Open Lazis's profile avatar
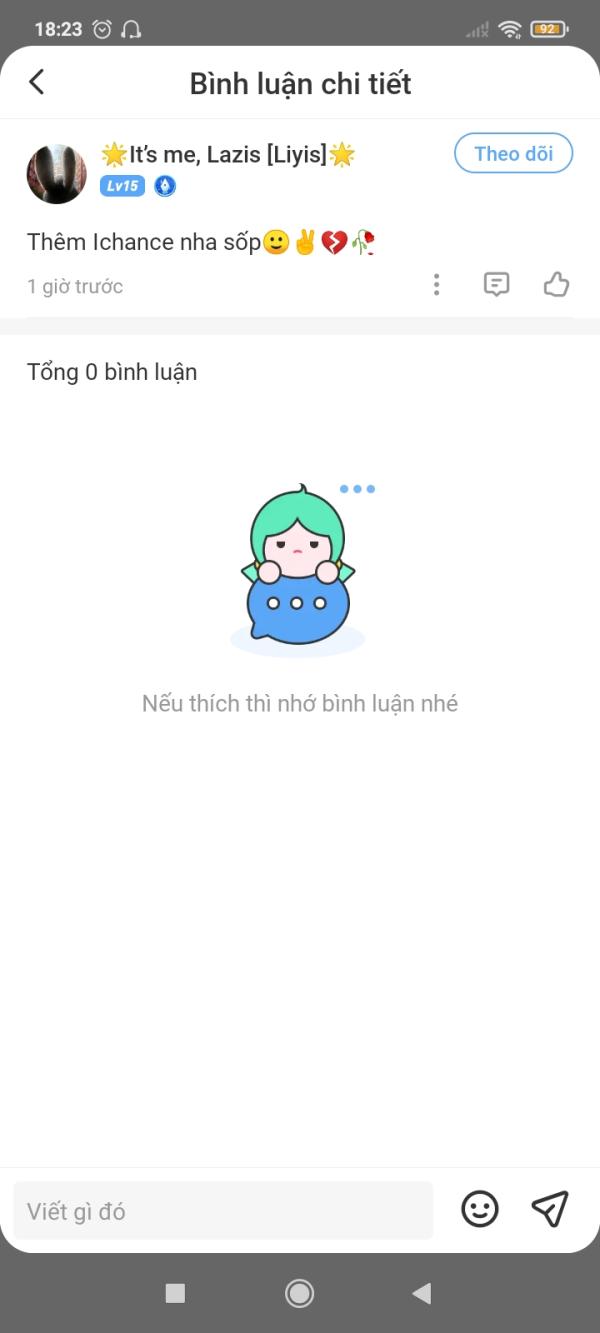The height and width of the screenshot is (1333, 600). pyautogui.click(x=56, y=173)
